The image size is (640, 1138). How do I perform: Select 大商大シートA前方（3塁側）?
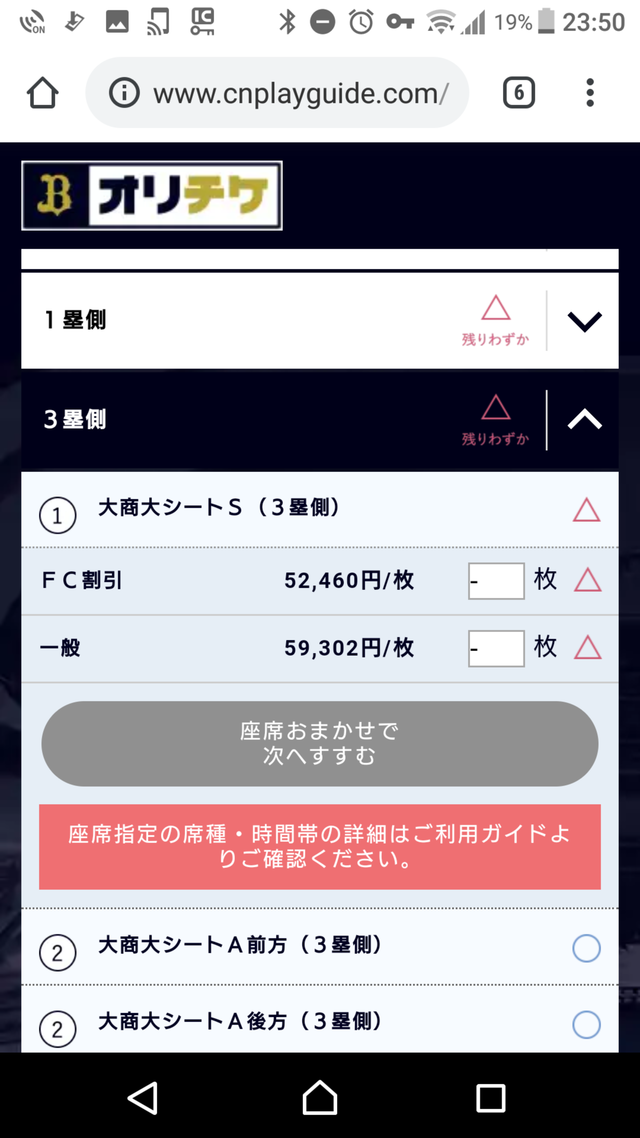click(320, 947)
